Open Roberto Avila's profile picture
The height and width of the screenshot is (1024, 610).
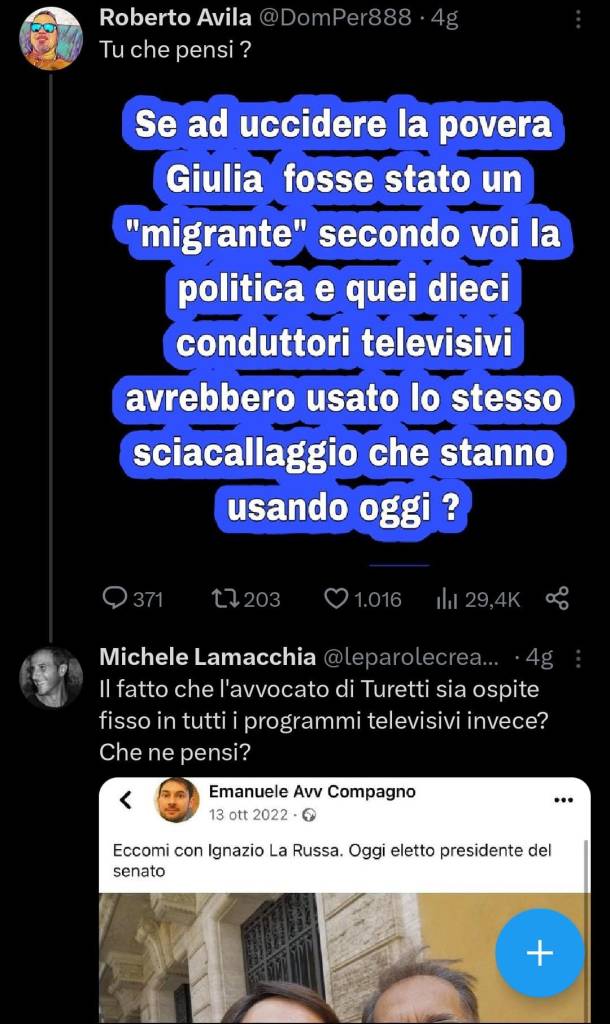coord(51,38)
